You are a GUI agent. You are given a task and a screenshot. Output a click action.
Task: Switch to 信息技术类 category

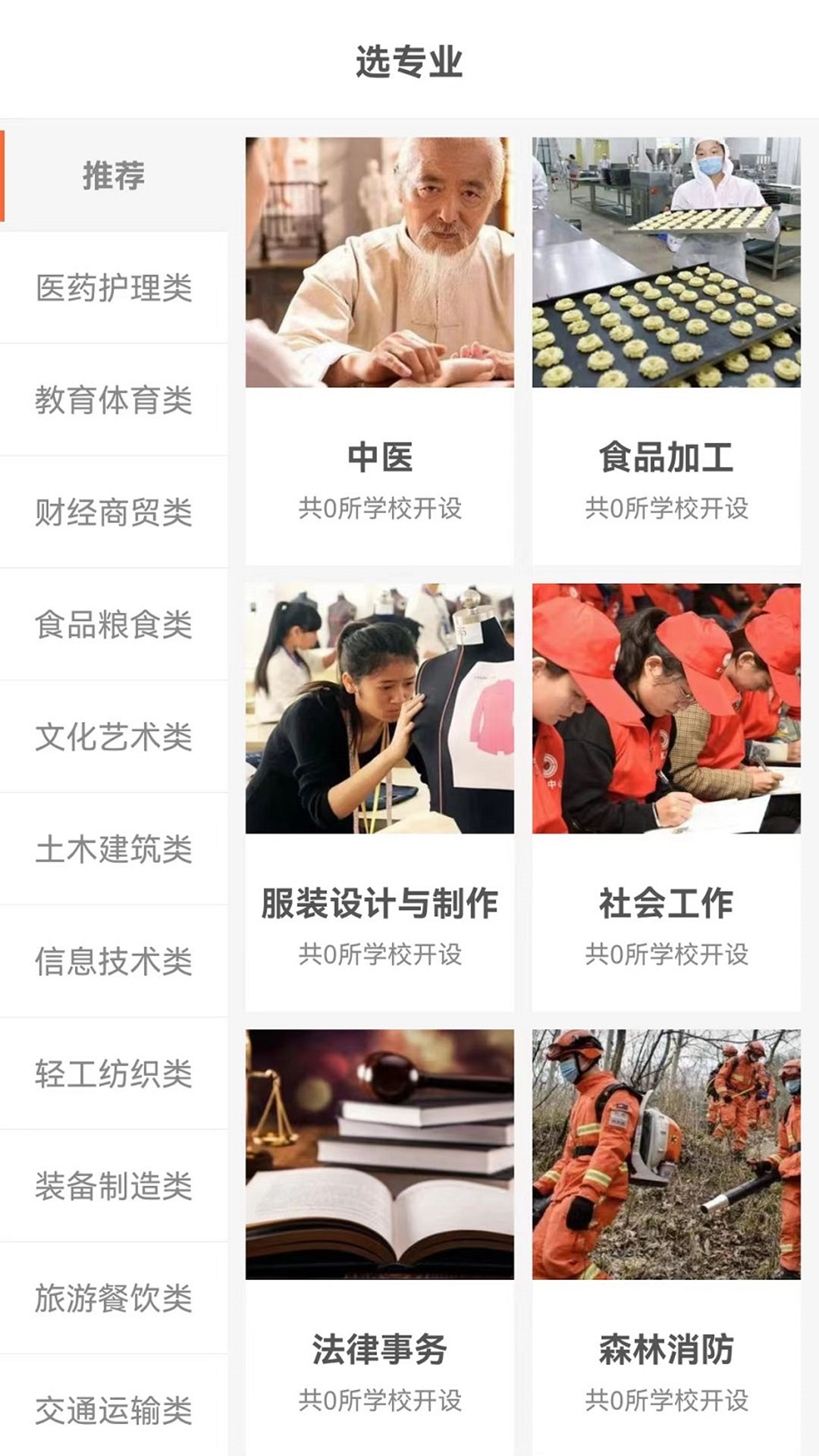pyautogui.click(x=114, y=962)
